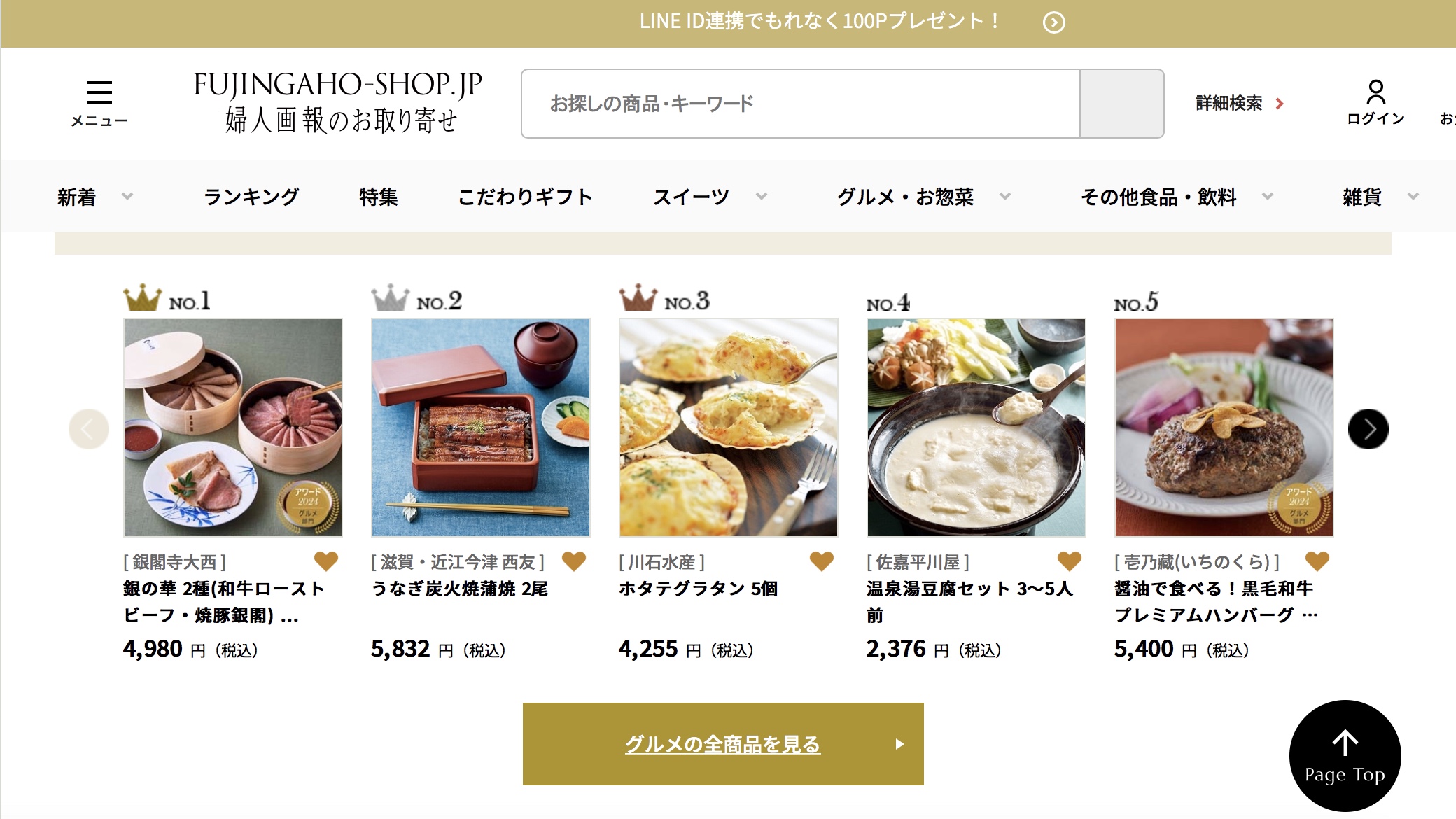This screenshot has height=819, width=1456.
Task: Open the ホタテグラタン 5個 product card
Action: [x=728, y=428]
